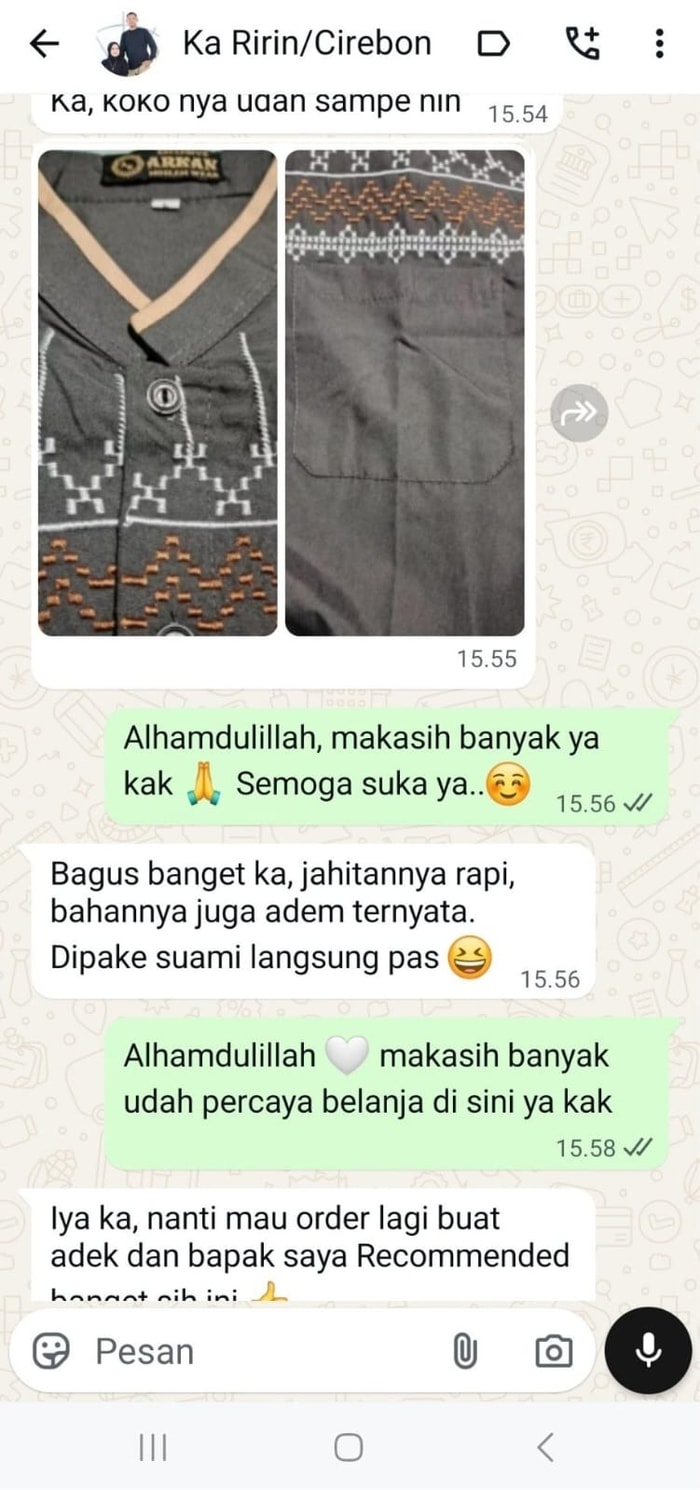Start a call with Ka Ririn
This screenshot has width=700, height=1490.
(582, 44)
